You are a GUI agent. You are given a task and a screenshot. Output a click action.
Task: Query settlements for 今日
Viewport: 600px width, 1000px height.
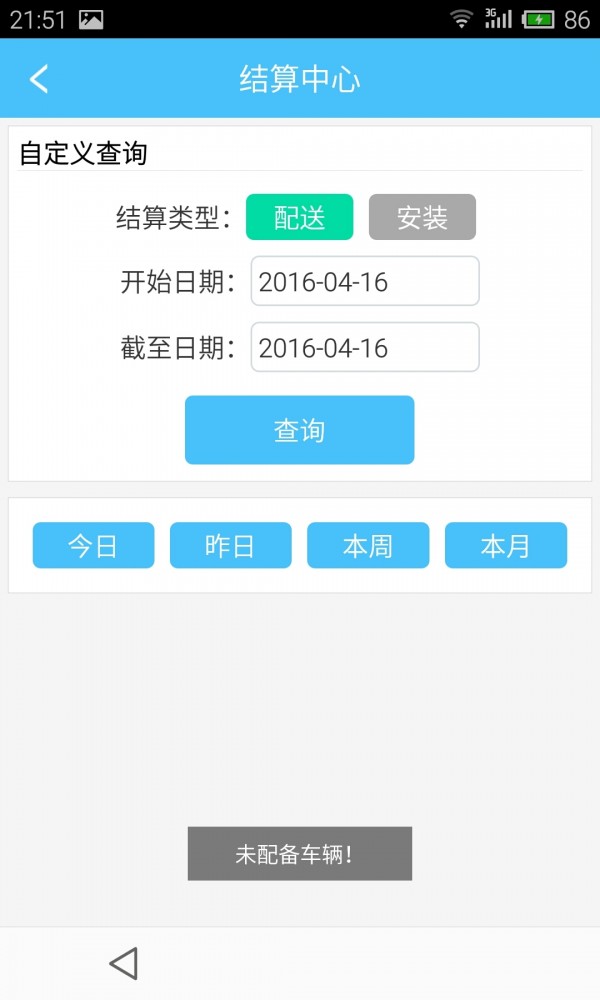pyautogui.click(x=93, y=546)
